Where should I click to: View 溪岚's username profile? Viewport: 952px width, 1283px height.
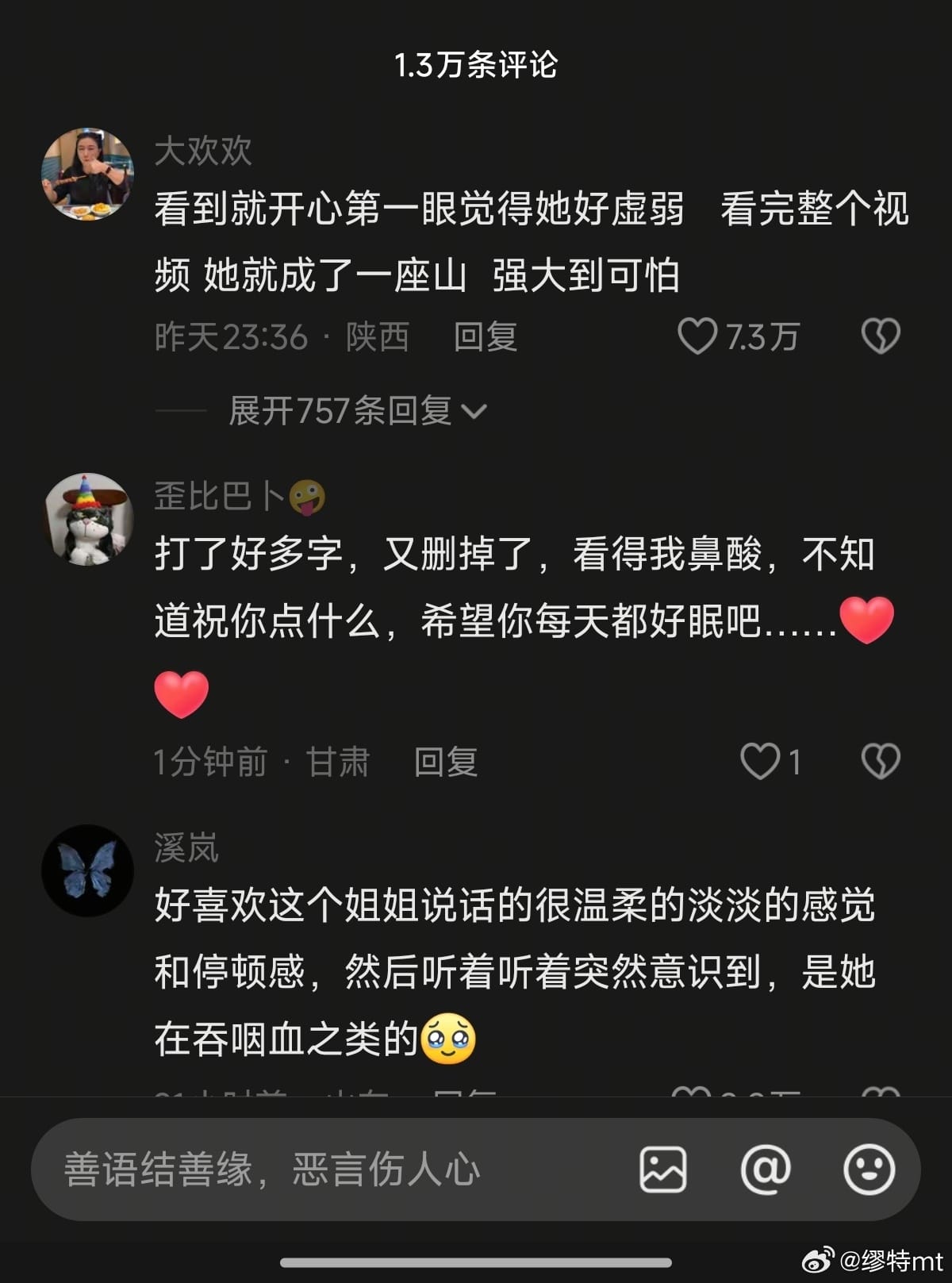click(x=186, y=848)
